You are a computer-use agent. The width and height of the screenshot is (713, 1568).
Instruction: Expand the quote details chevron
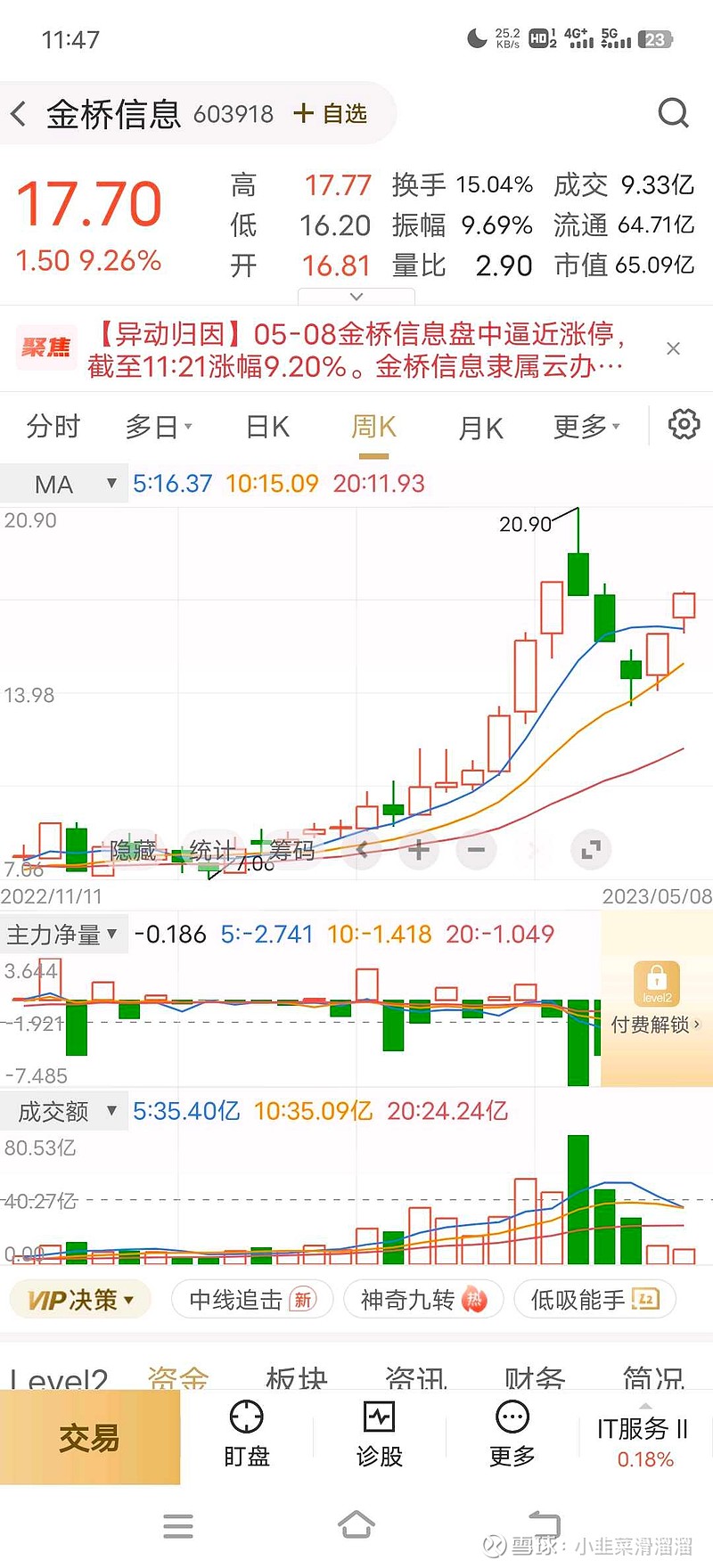356,297
